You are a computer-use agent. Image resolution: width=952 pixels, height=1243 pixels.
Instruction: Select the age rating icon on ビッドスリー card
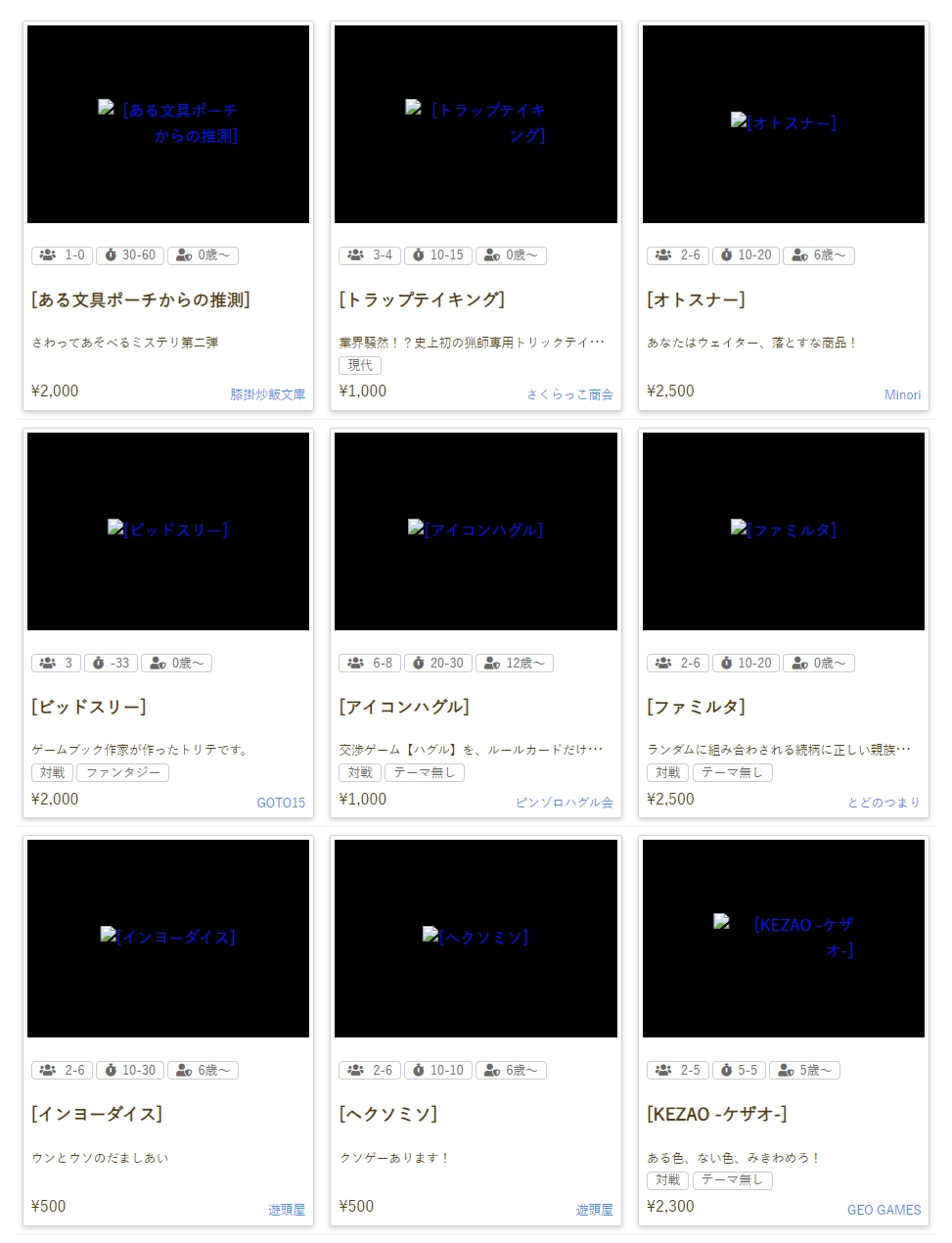pyautogui.click(x=157, y=663)
